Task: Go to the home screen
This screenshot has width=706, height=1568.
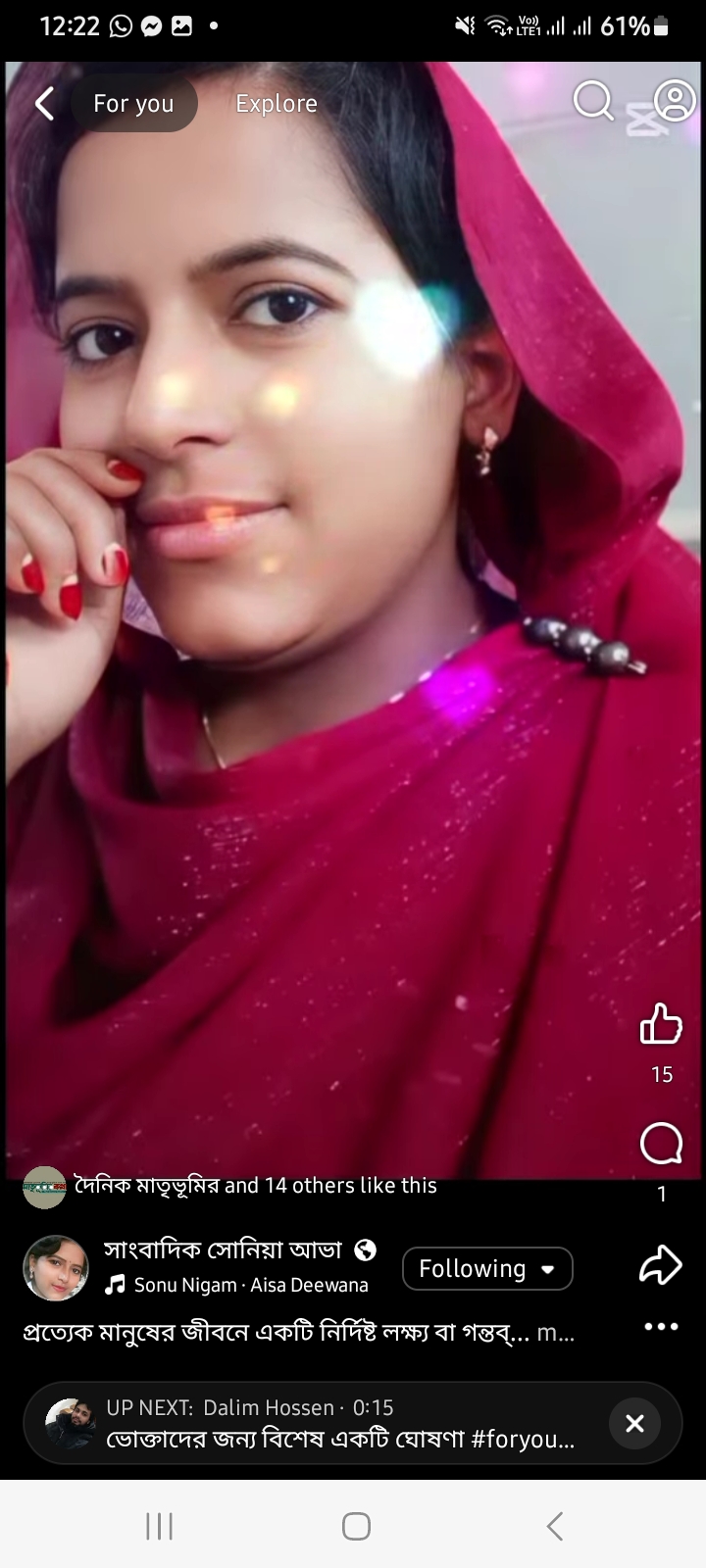Action: pos(356,1526)
